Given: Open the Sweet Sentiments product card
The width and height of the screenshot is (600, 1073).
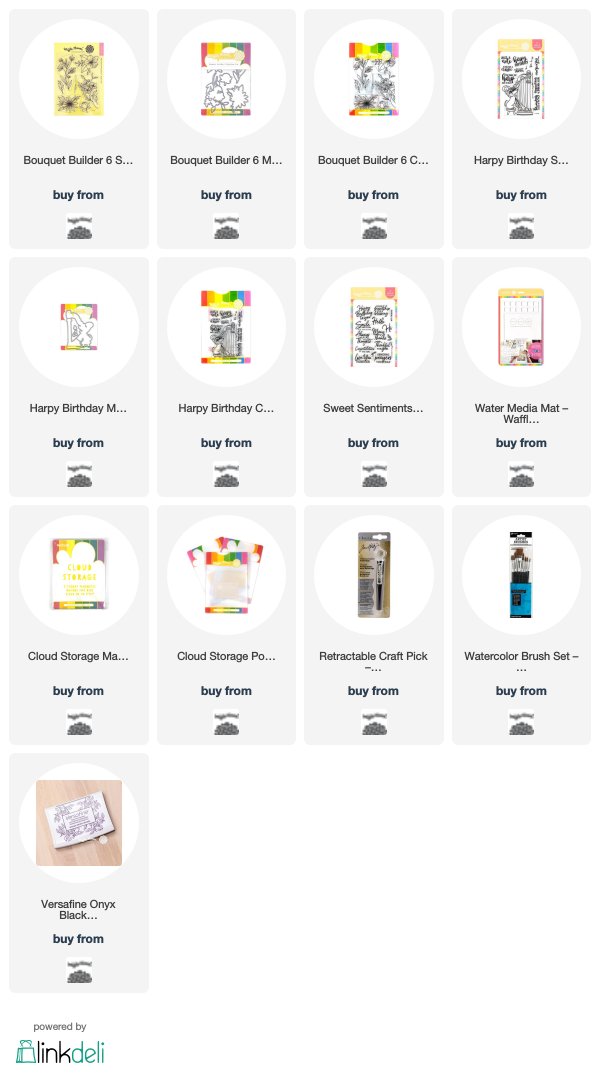Looking at the screenshot, I should click(x=374, y=377).
